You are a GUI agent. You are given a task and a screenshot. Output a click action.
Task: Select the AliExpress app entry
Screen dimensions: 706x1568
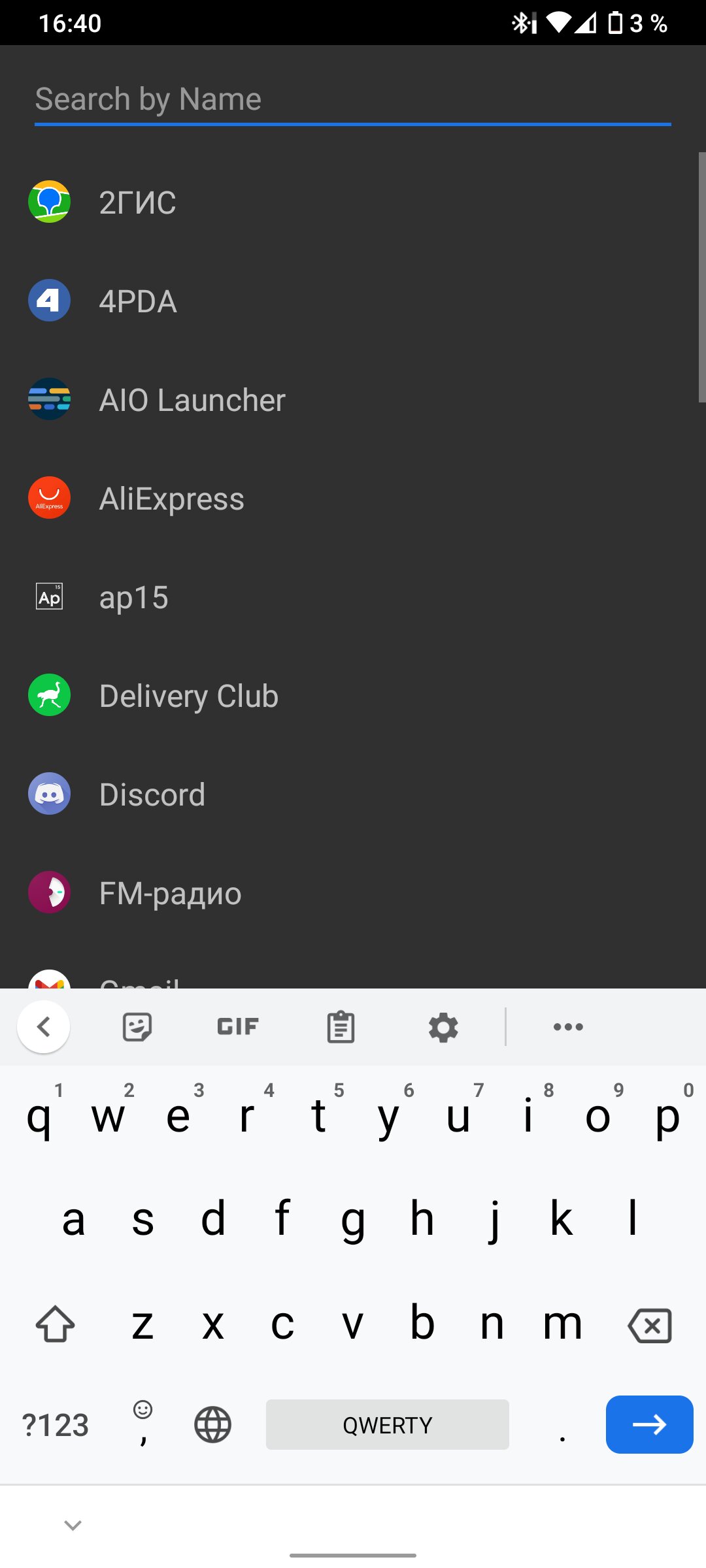click(x=353, y=498)
